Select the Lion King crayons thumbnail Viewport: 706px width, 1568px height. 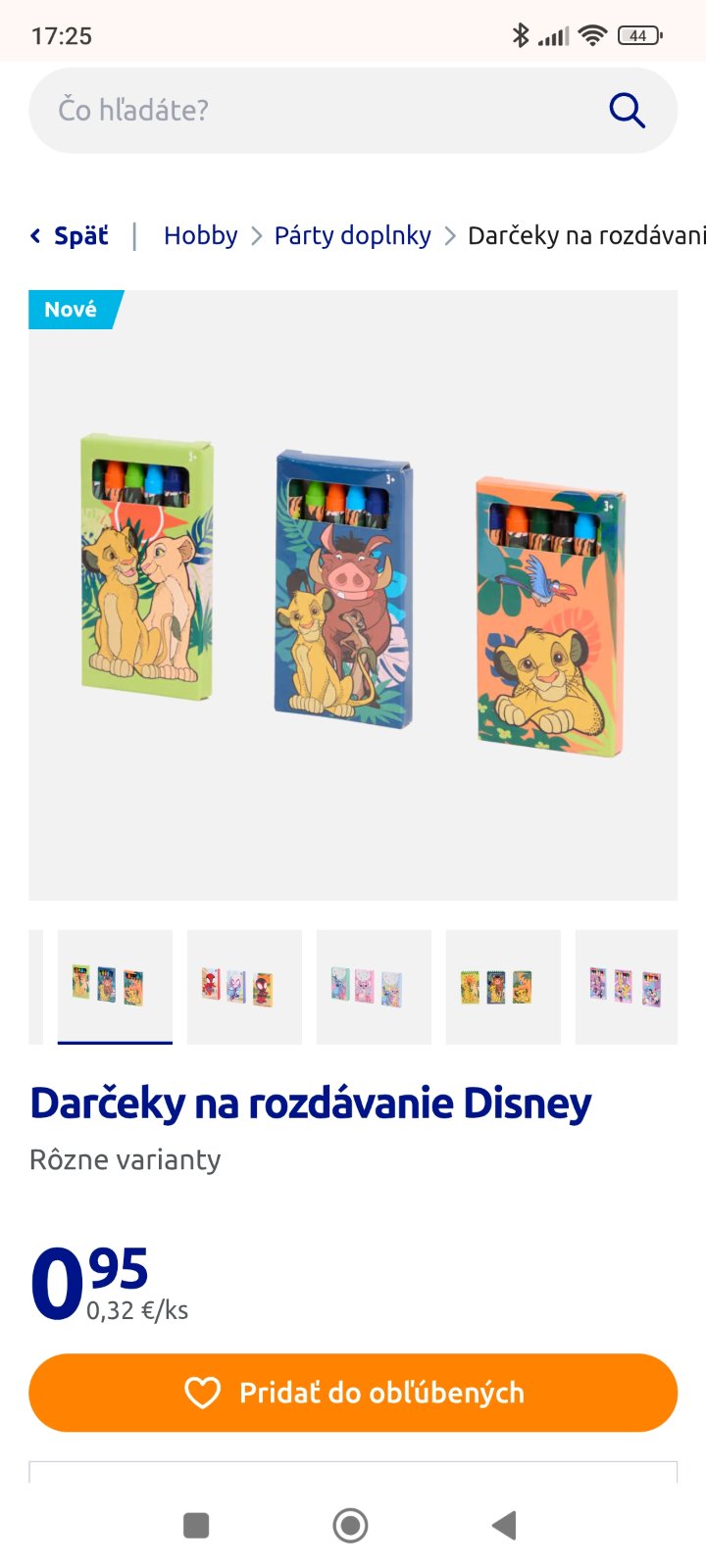[115, 986]
